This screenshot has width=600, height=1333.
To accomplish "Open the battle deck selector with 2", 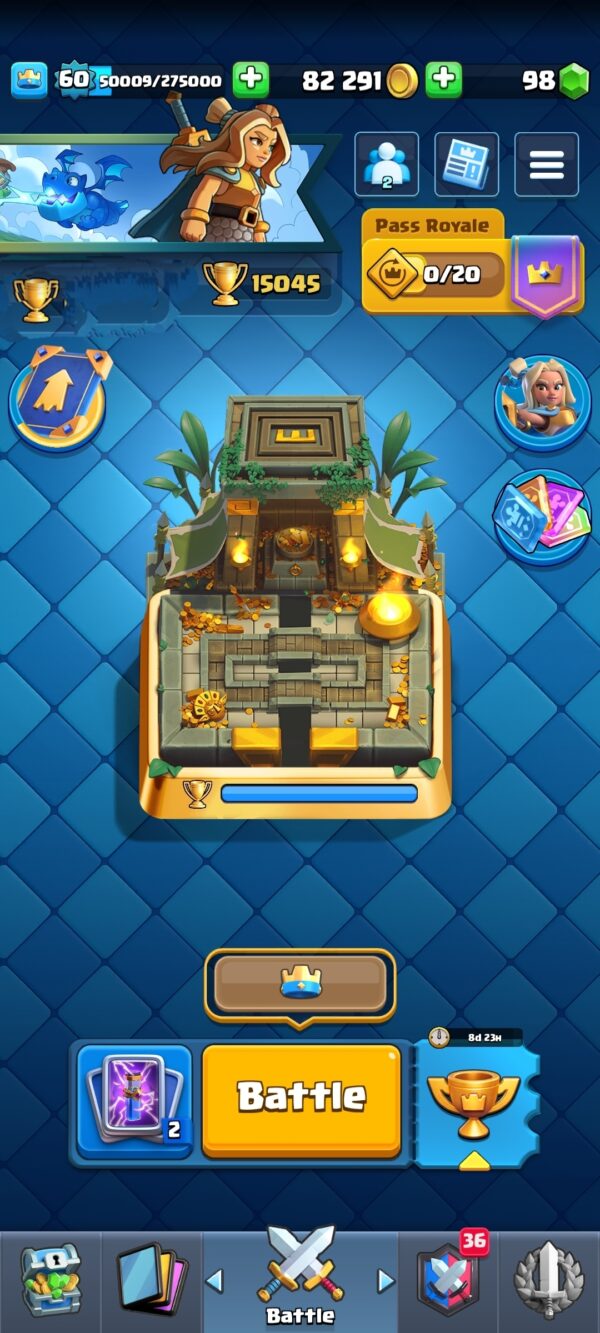I will [134, 1101].
